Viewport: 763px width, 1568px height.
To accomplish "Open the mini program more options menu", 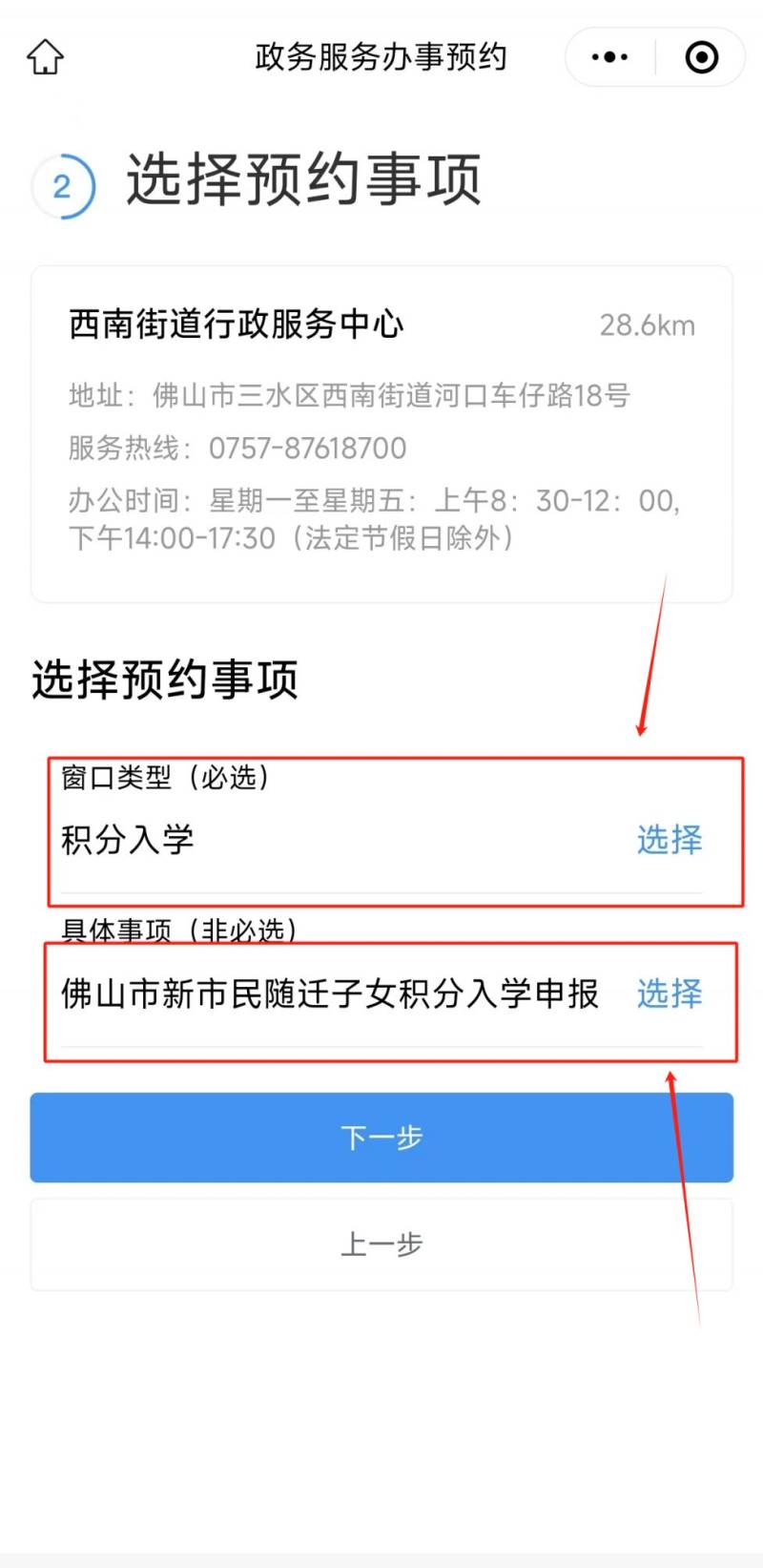I will point(609,57).
